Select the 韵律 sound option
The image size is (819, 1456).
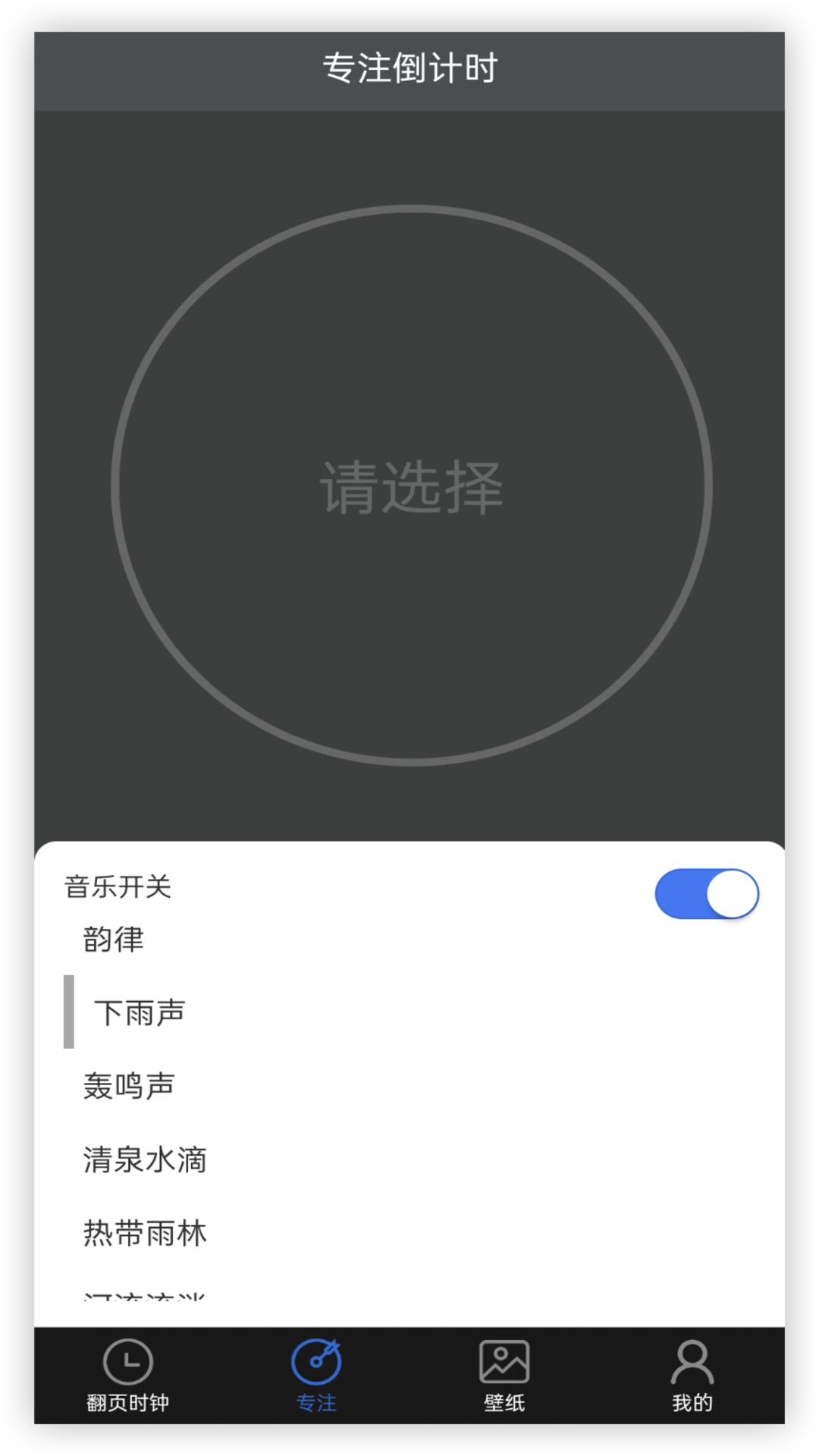(111, 939)
